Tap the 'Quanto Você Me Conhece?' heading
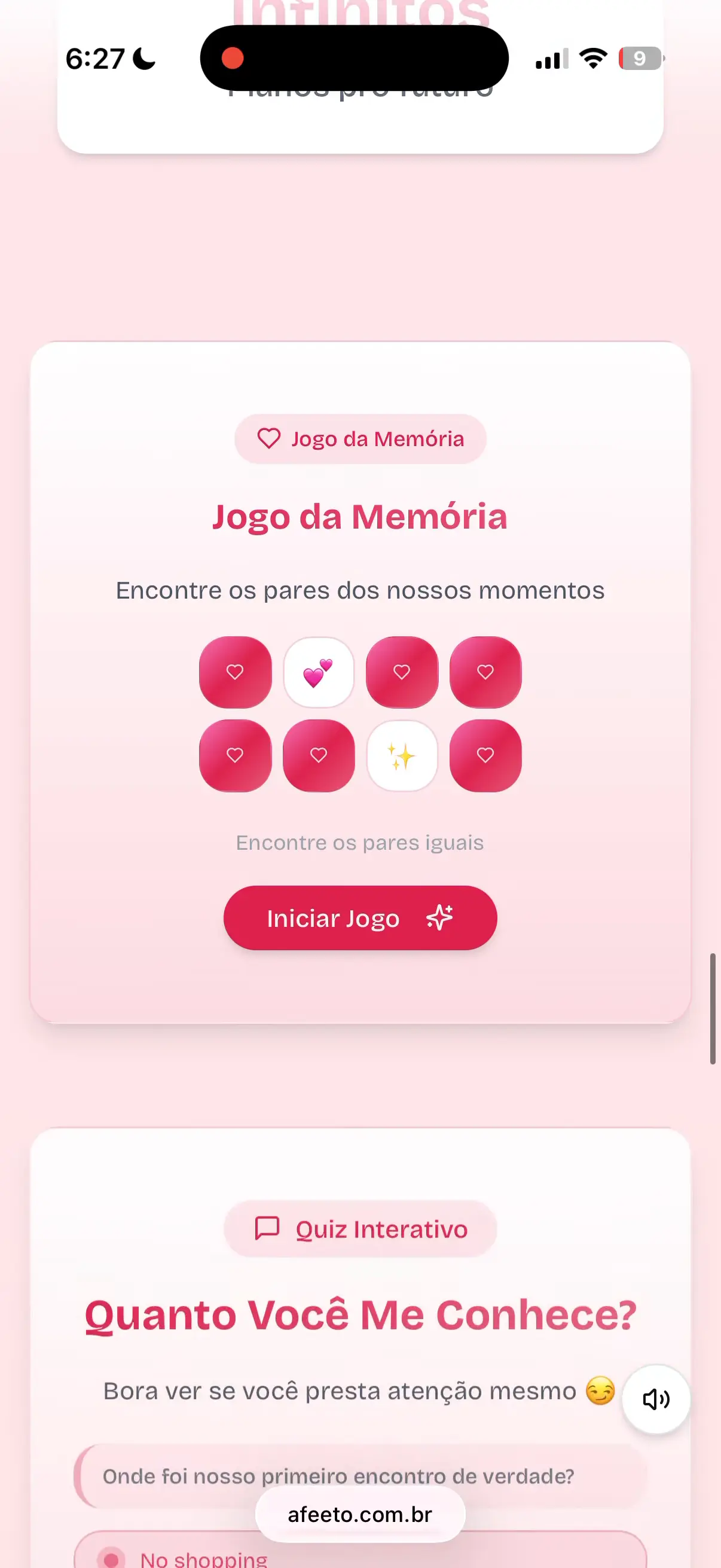 [x=360, y=1314]
